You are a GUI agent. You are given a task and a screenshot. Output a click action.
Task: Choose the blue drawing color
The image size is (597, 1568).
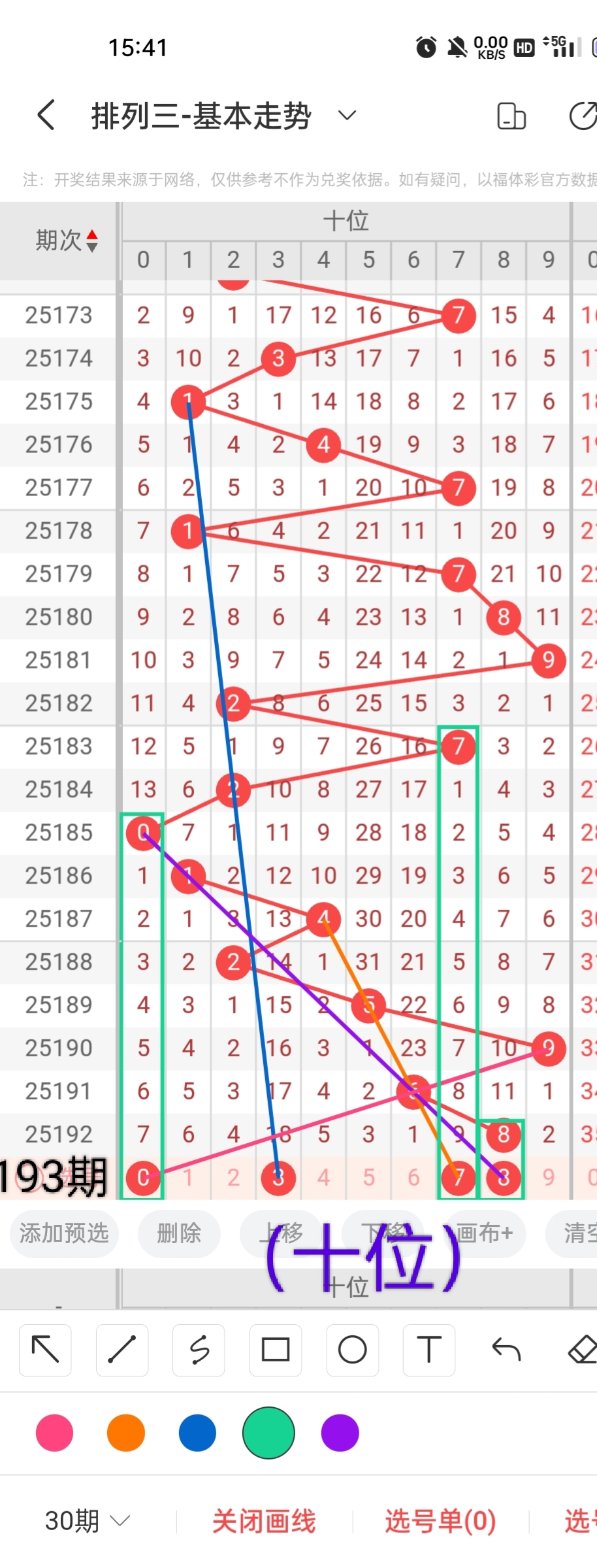point(197,1433)
